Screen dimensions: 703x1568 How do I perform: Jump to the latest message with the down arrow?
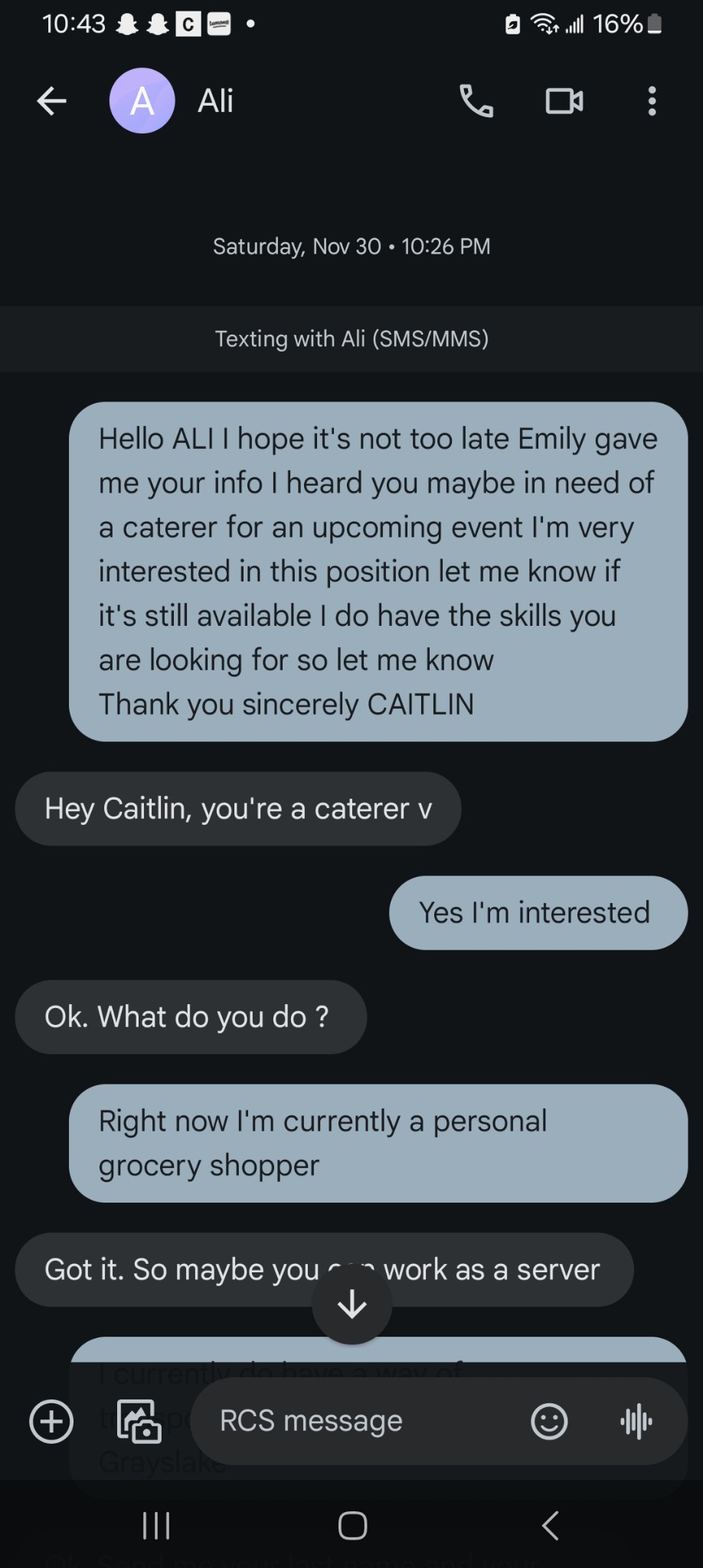click(352, 1304)
